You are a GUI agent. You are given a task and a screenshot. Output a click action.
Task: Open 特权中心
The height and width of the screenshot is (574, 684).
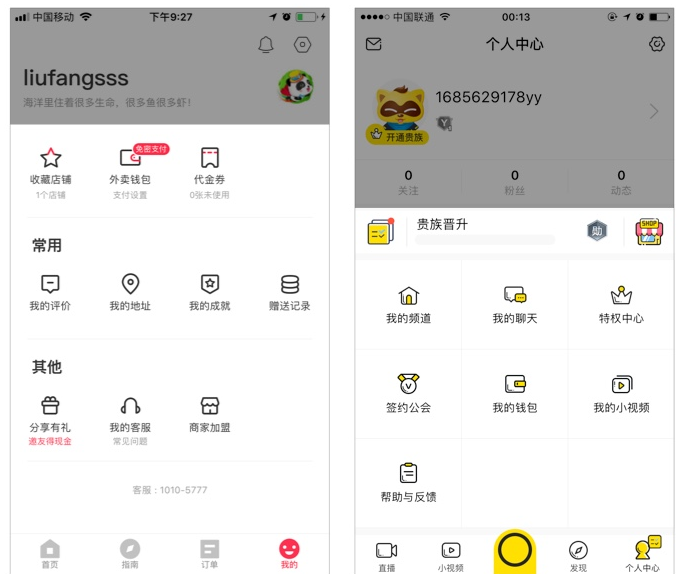point(621,305)
